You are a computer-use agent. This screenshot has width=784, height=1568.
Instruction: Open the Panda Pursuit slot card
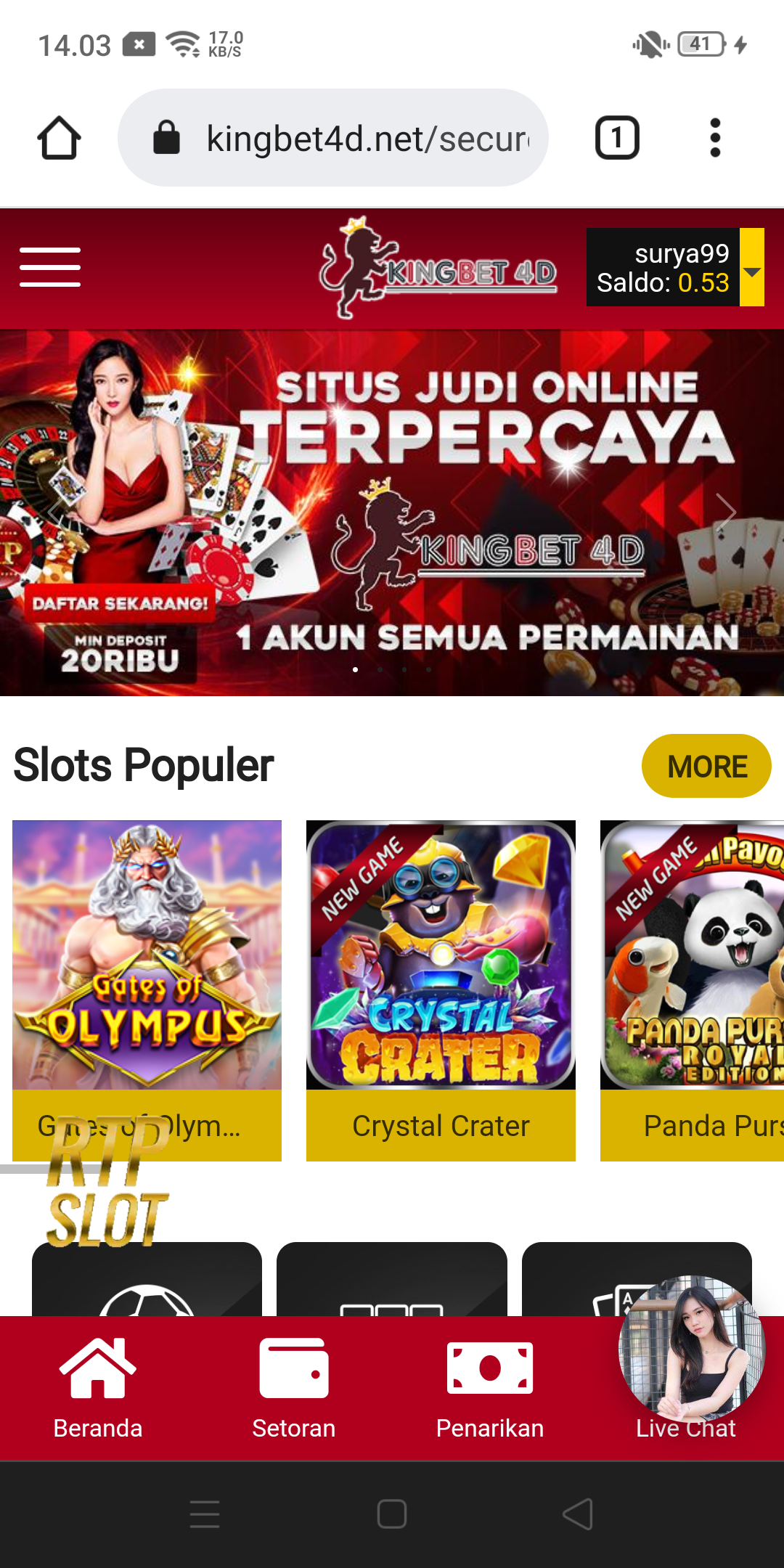click(692, 990)
